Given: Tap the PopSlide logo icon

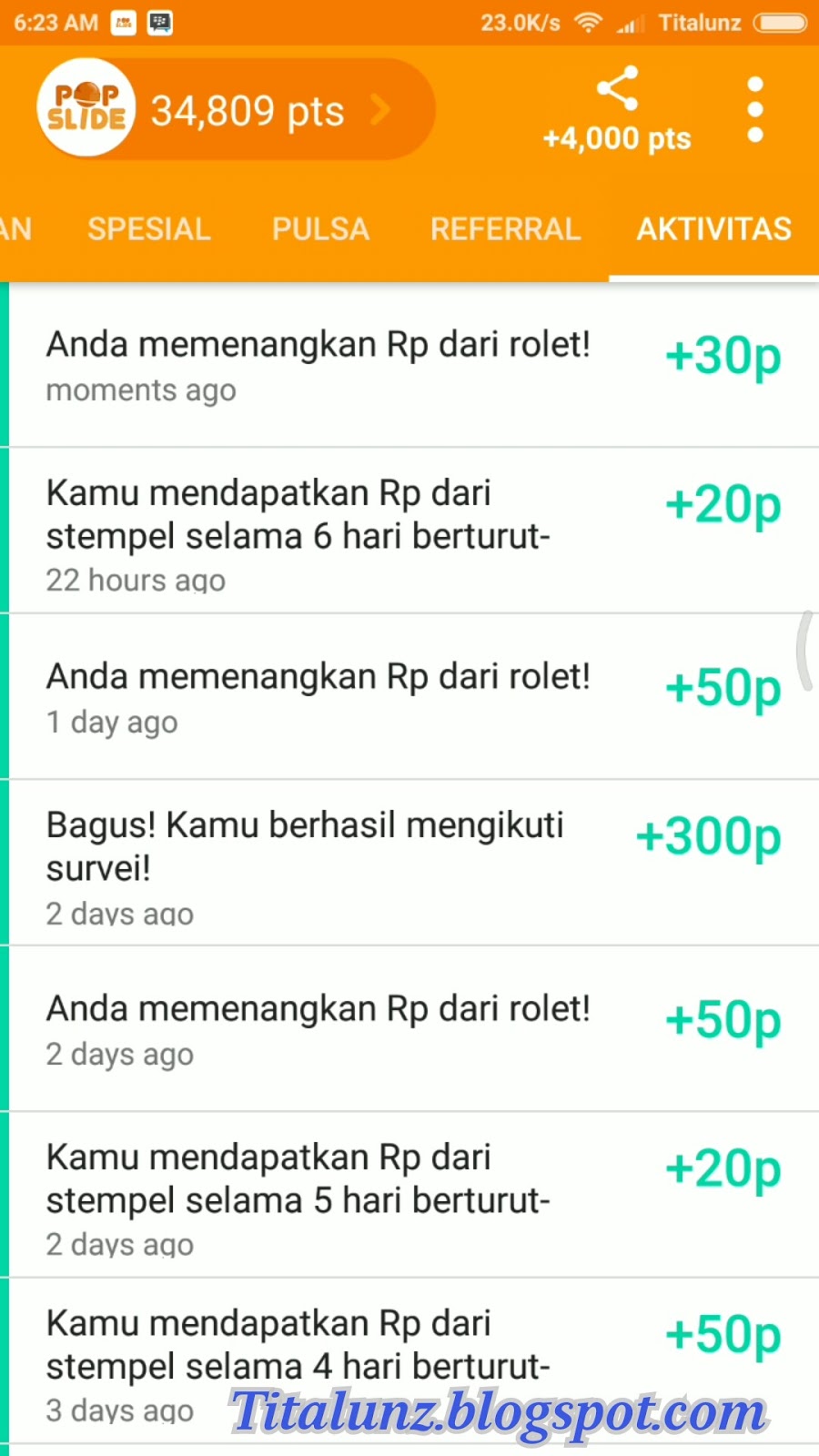Looking at the screenshot, I should tap(86, 107).
